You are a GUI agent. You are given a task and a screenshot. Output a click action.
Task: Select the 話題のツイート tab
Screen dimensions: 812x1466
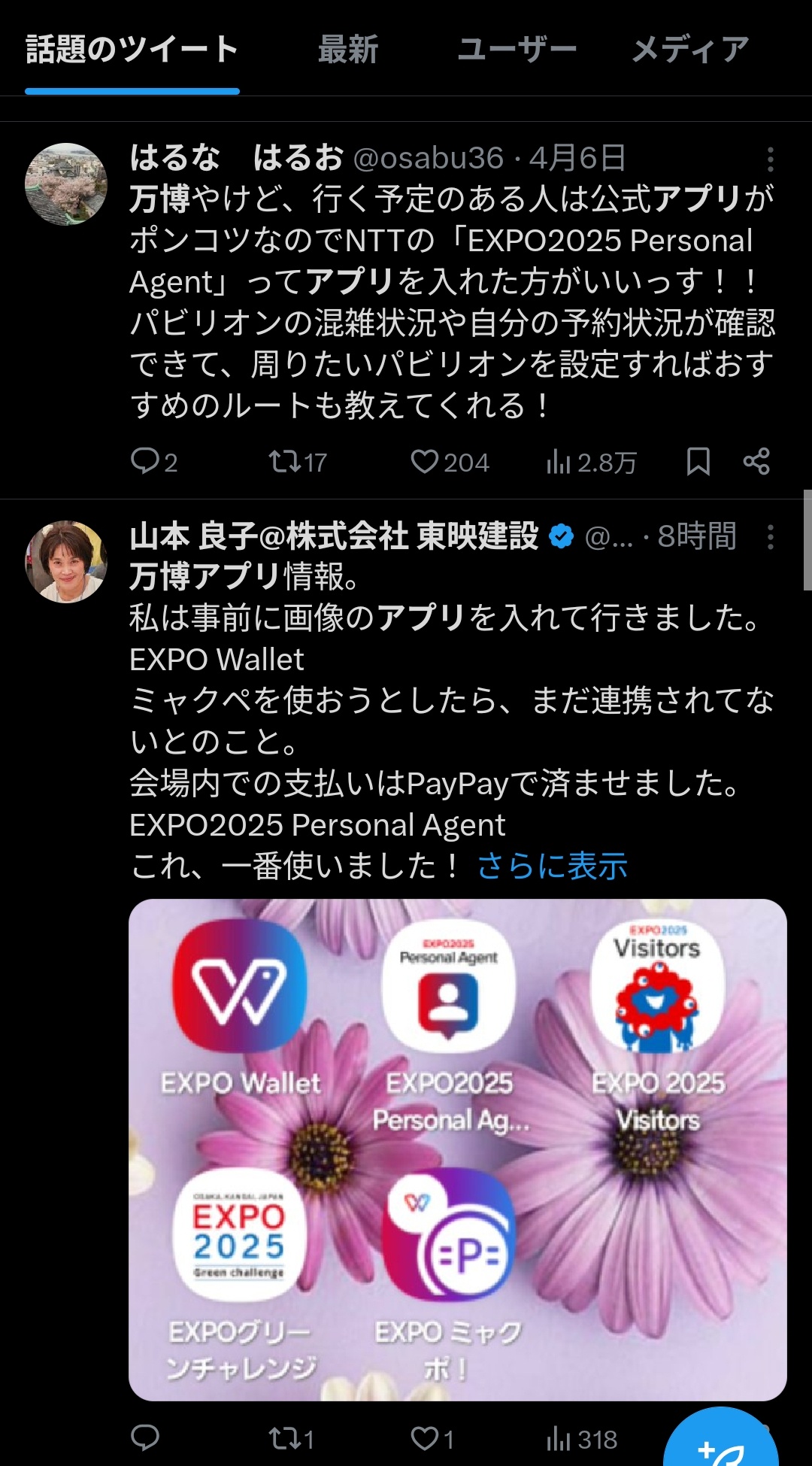point(132,50)
